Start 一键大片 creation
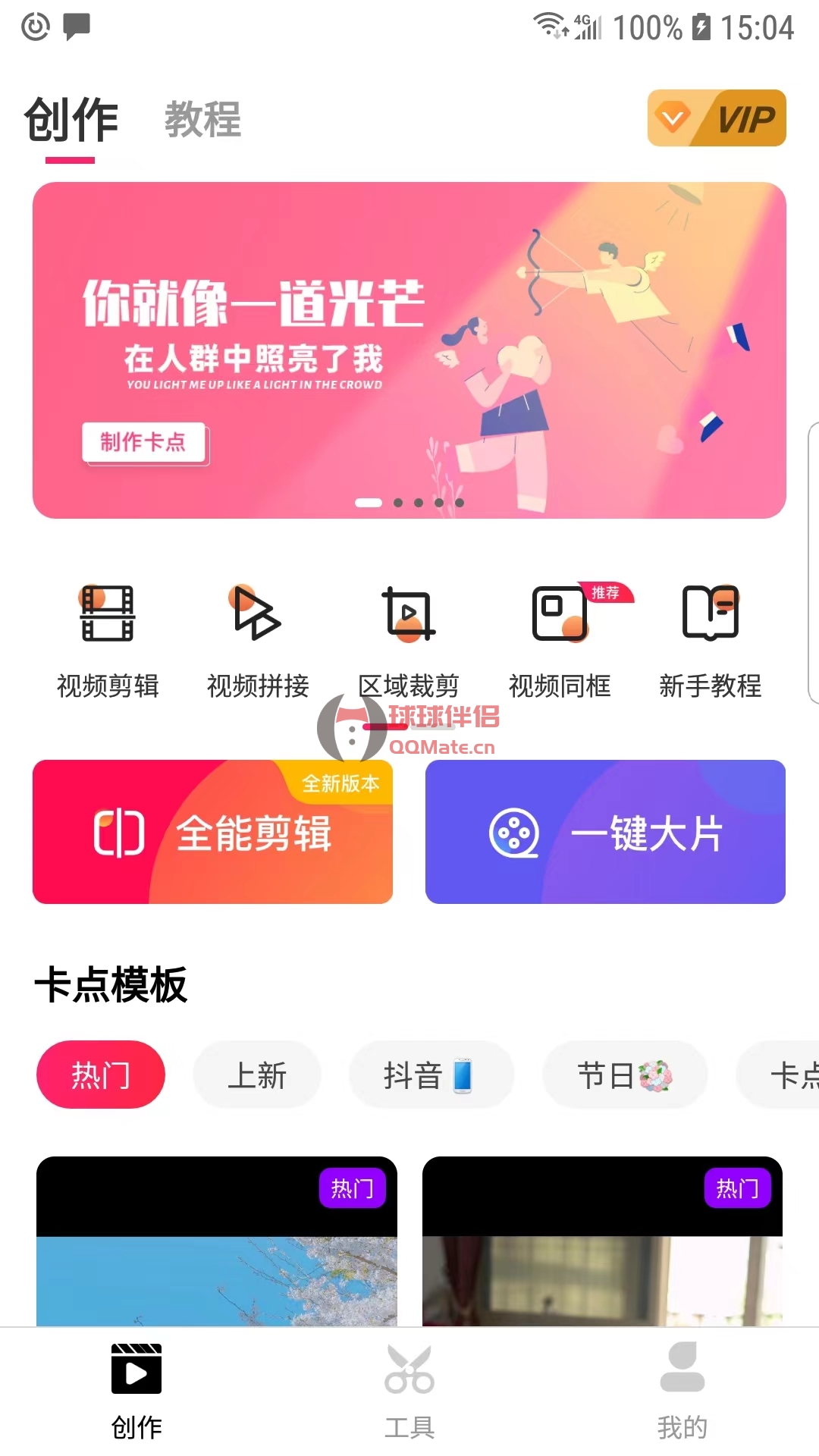 tap(605, 832)
